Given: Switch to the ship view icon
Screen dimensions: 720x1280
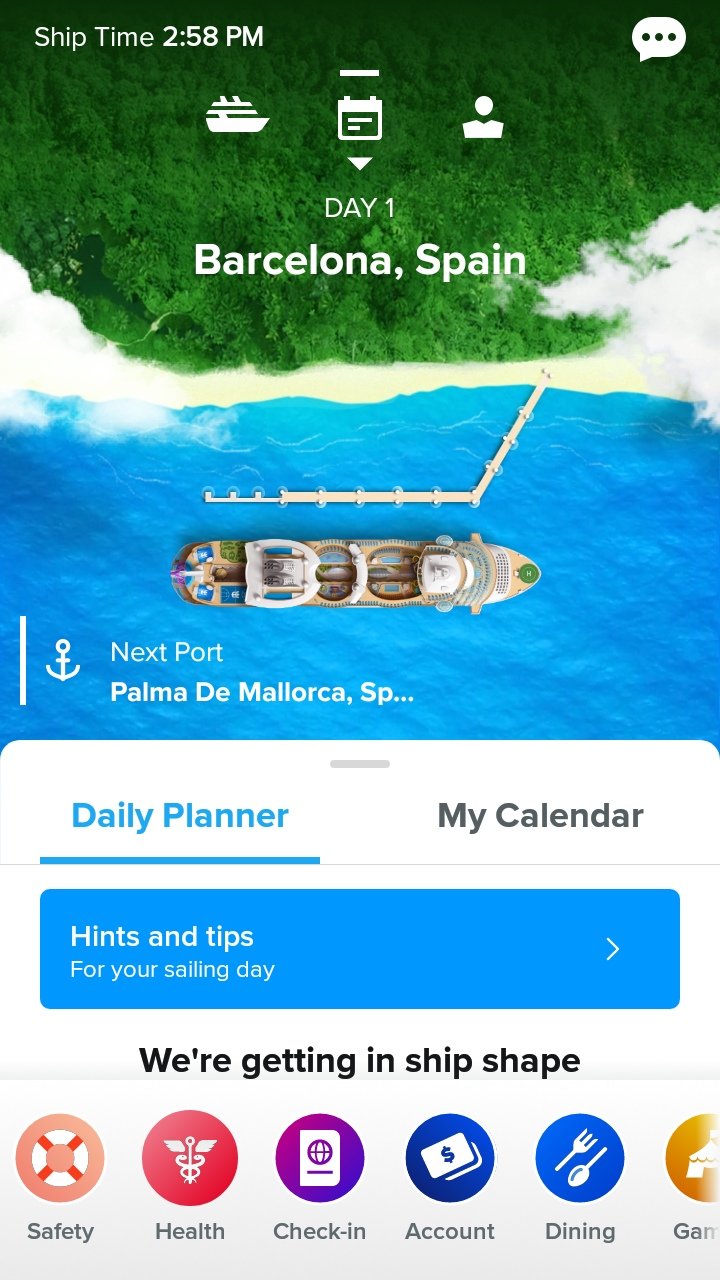Looking at the screenshot, I should [238, 116].
